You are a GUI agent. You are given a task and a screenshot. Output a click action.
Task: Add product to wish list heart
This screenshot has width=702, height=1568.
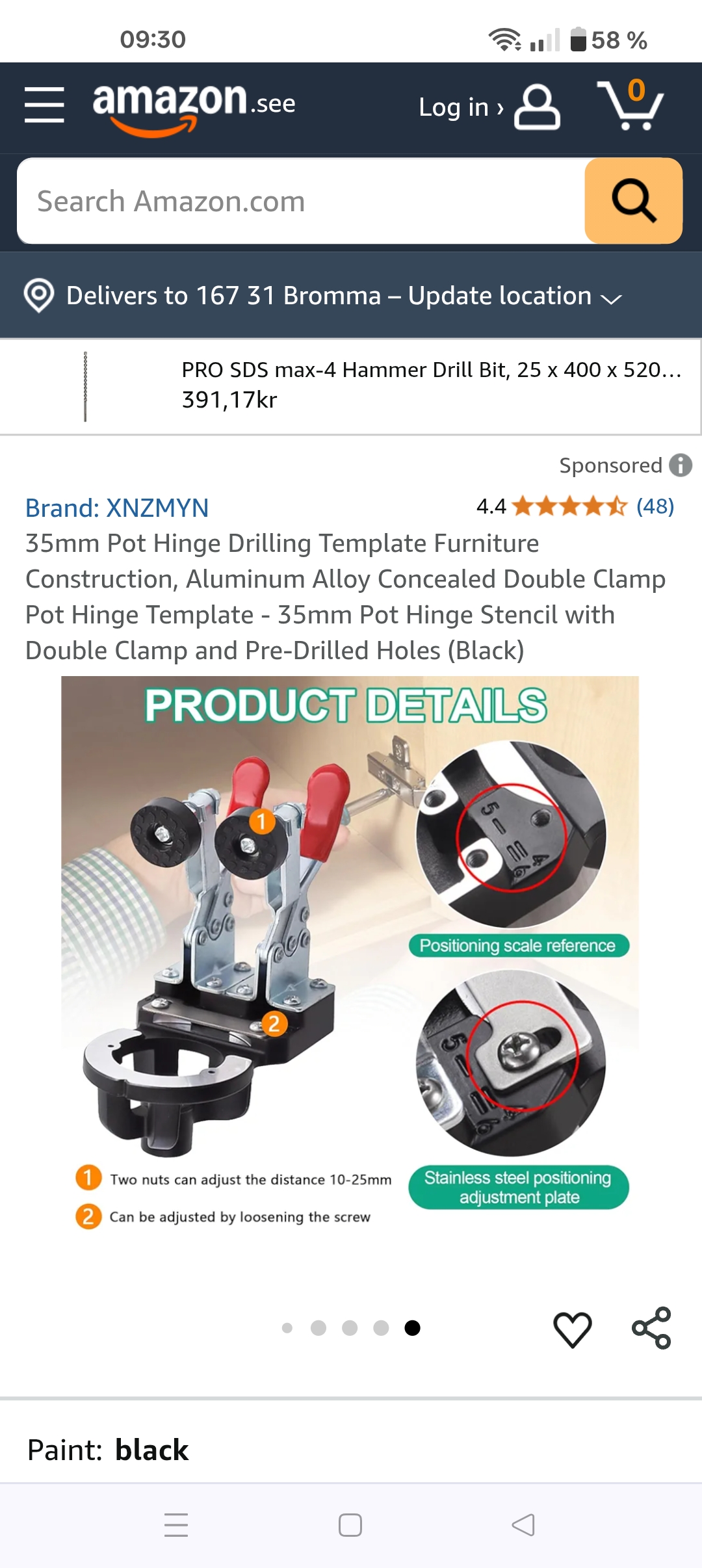[572, 1329]
